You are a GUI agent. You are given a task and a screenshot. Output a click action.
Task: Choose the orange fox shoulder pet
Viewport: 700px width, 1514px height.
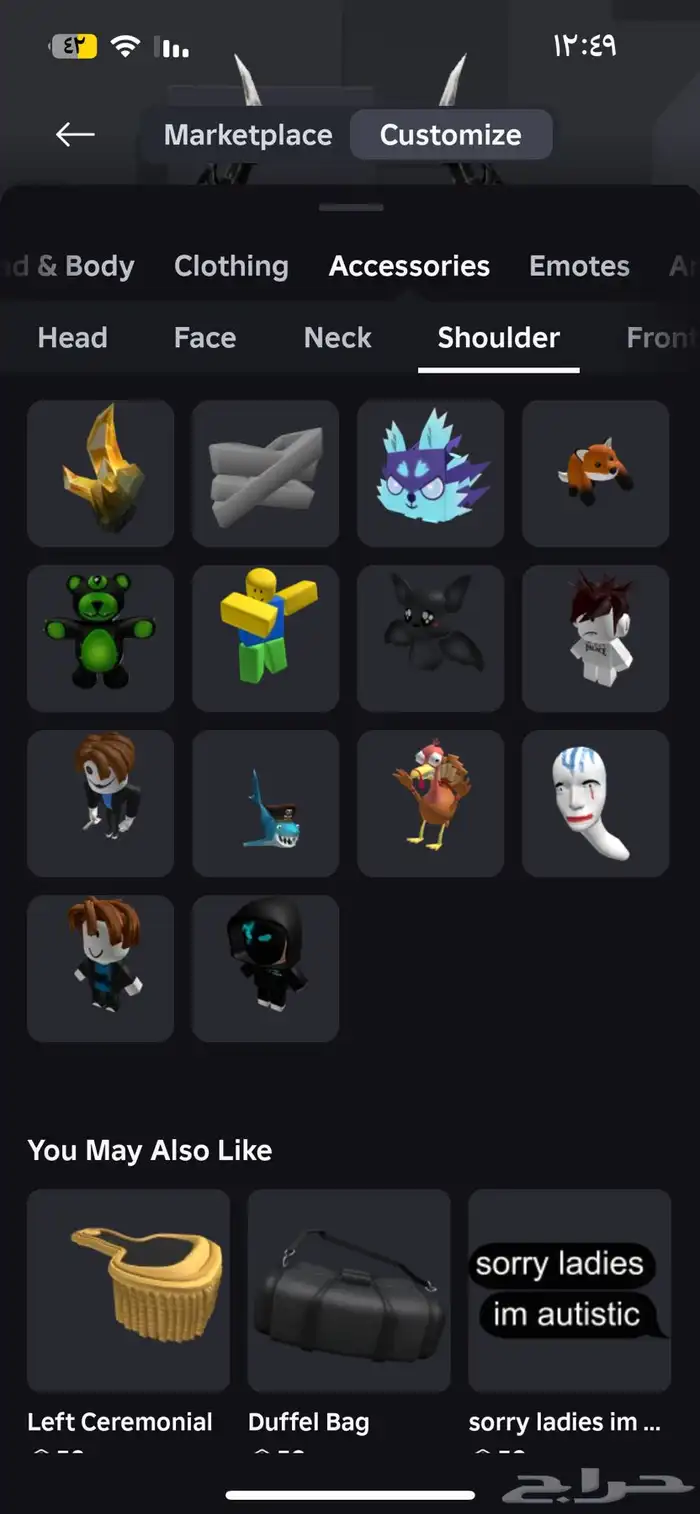(x=596, y=474)
